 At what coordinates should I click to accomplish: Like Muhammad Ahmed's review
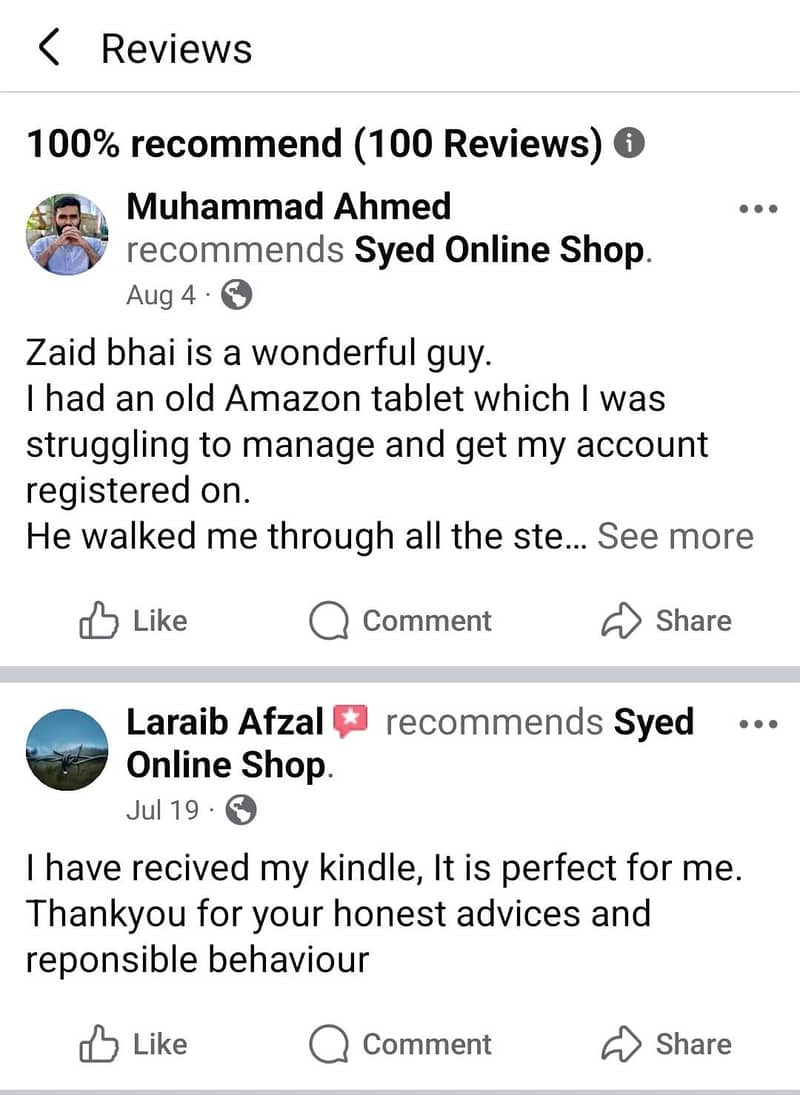click(x=133, y=621)
